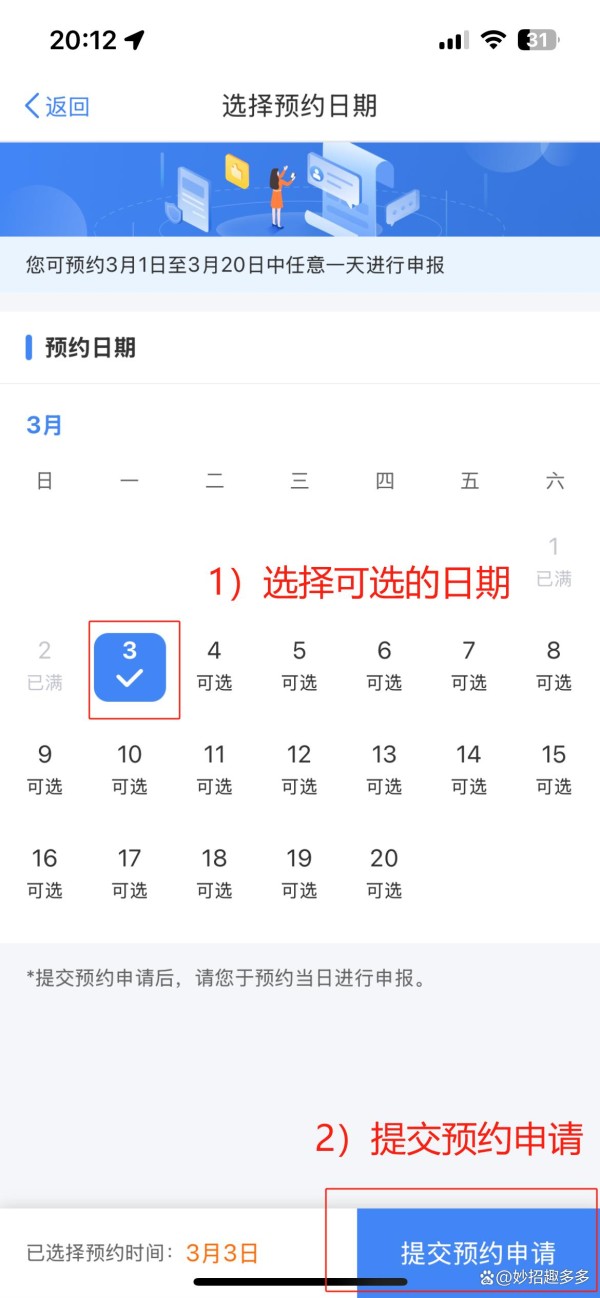Pick March 9 as the date
600x1298 pixels.
[45, 769]
